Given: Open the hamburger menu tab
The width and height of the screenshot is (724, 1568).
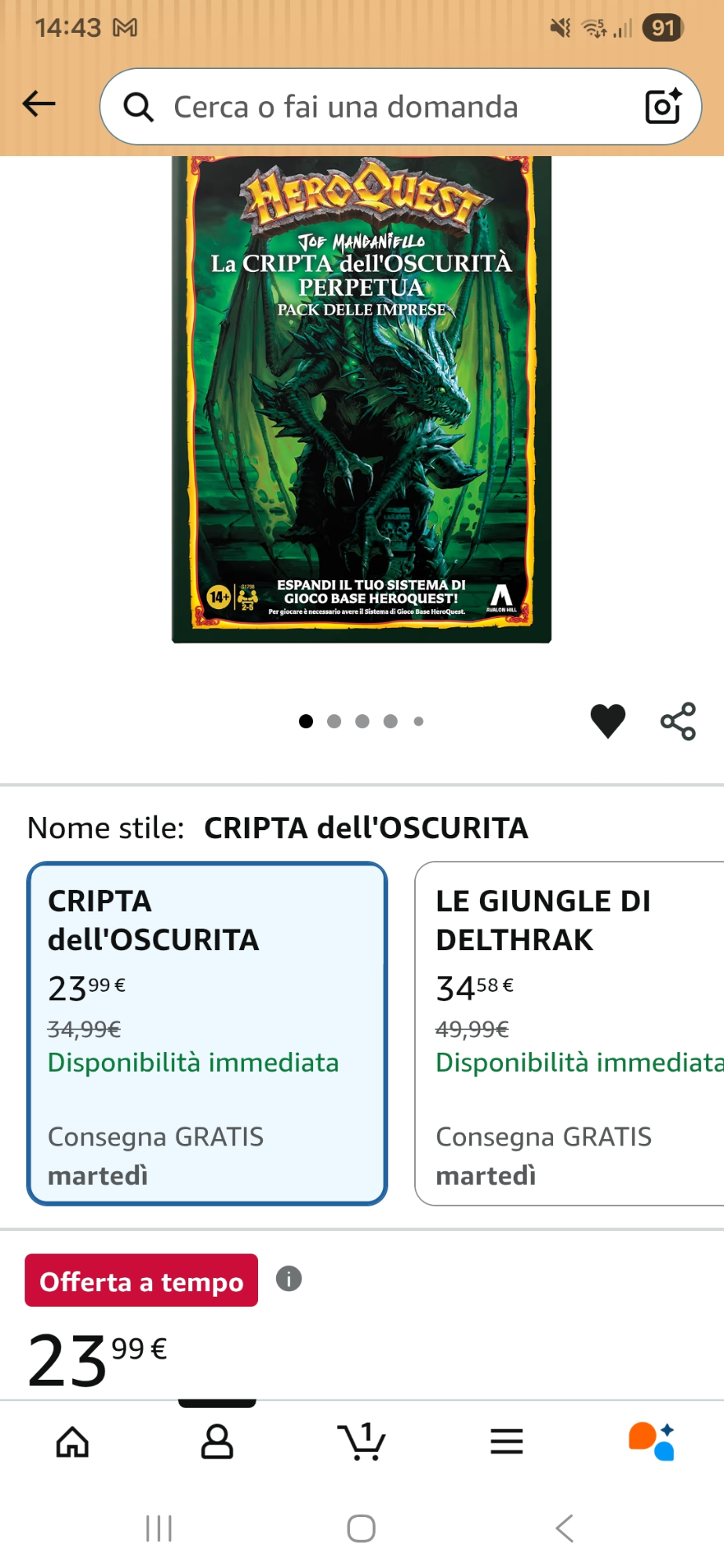Looking at the screenshot, I should [507, 1441].
